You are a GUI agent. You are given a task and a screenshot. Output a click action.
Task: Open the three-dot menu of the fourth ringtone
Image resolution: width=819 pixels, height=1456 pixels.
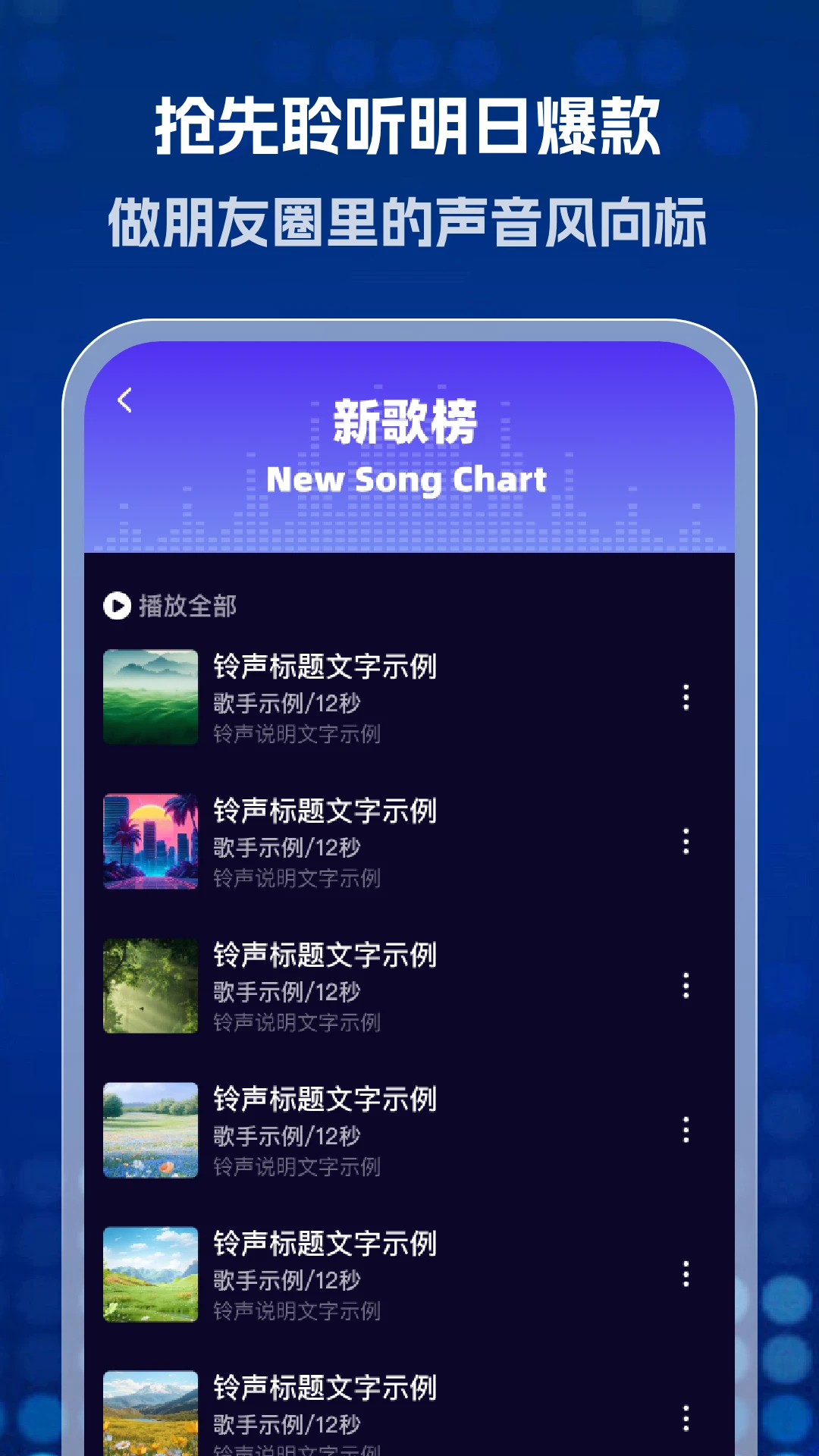coord(685,1131)
